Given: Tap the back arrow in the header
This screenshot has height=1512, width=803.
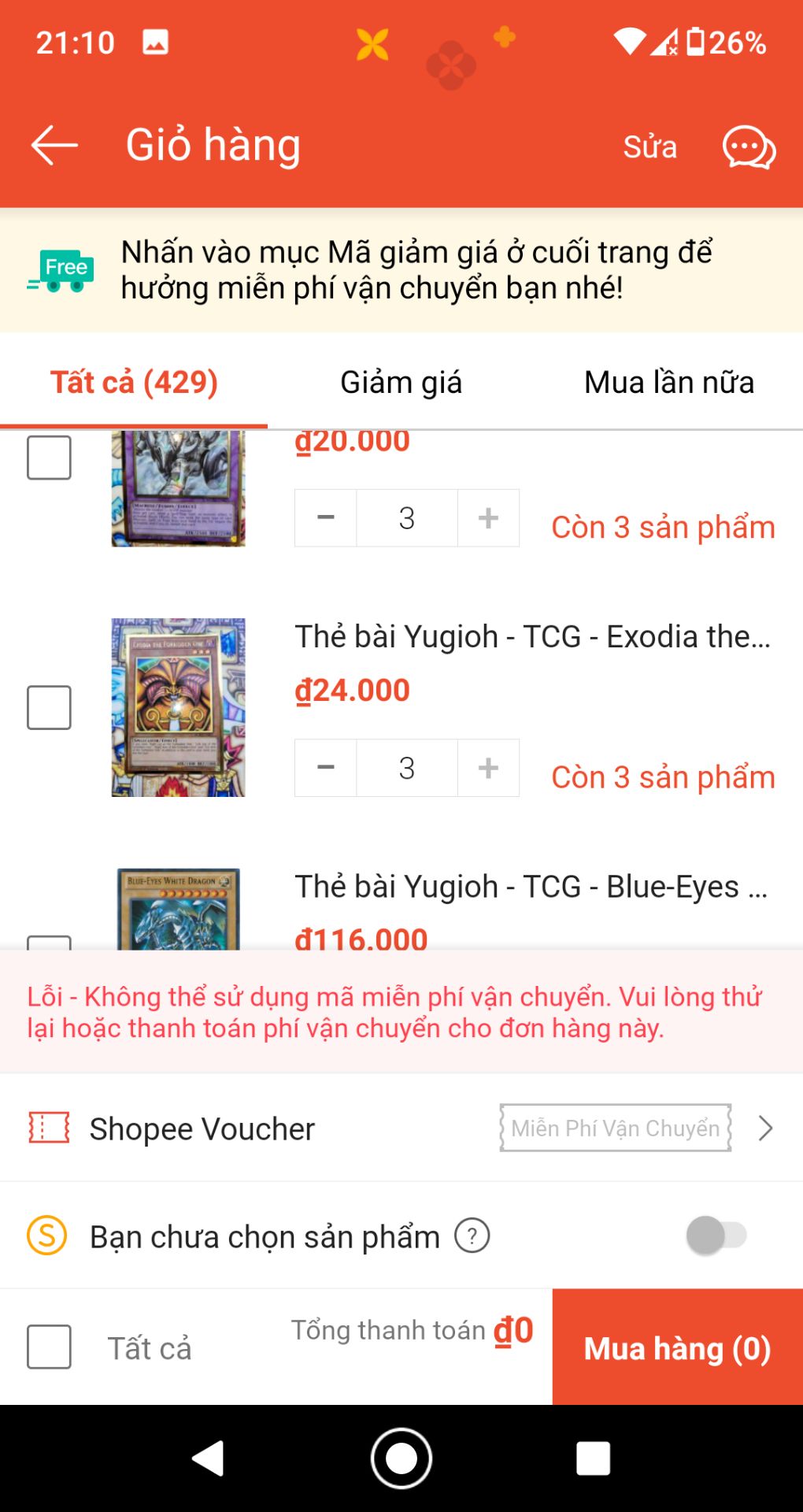Looking at the screenshot, I should 52,145.
